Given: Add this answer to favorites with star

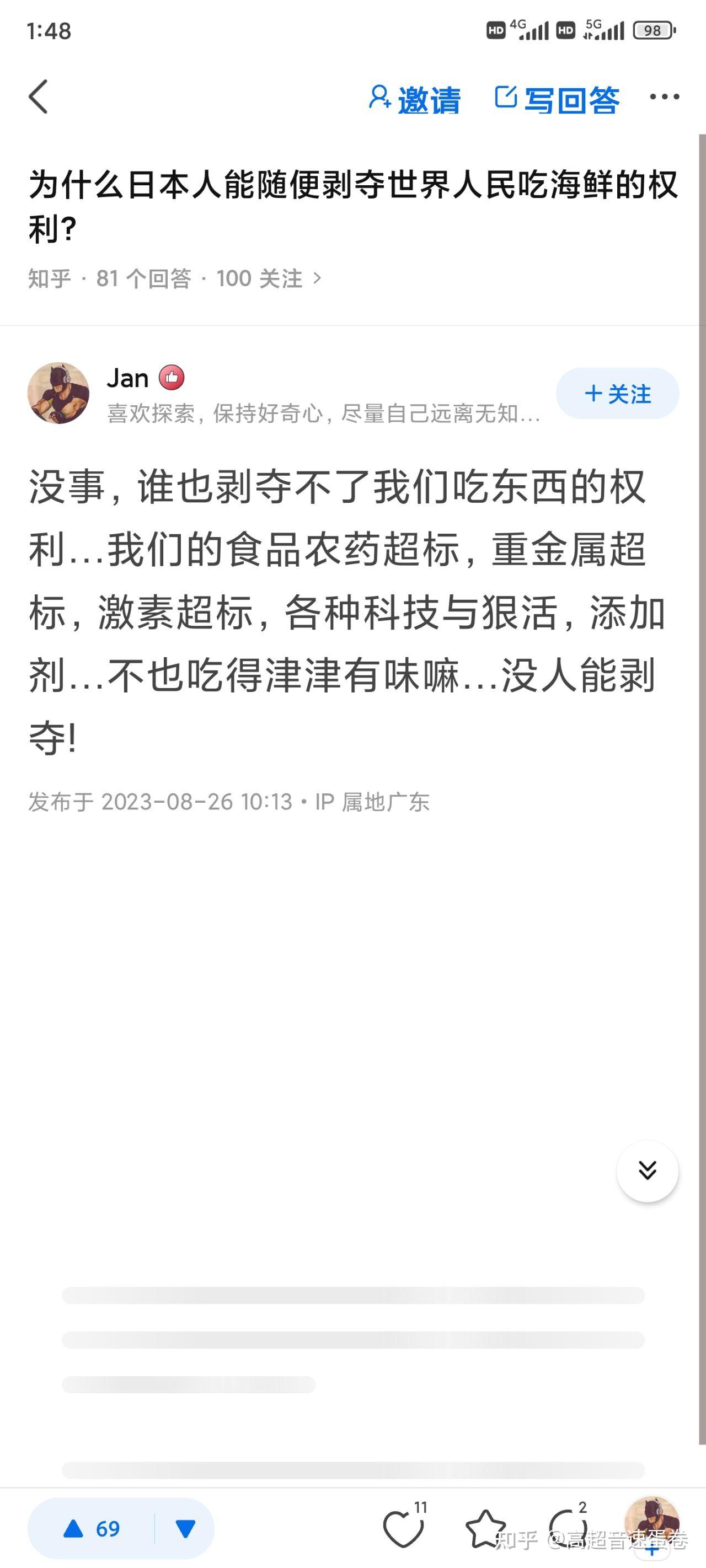Looking at the screenshot, I should coord(485,1528).
